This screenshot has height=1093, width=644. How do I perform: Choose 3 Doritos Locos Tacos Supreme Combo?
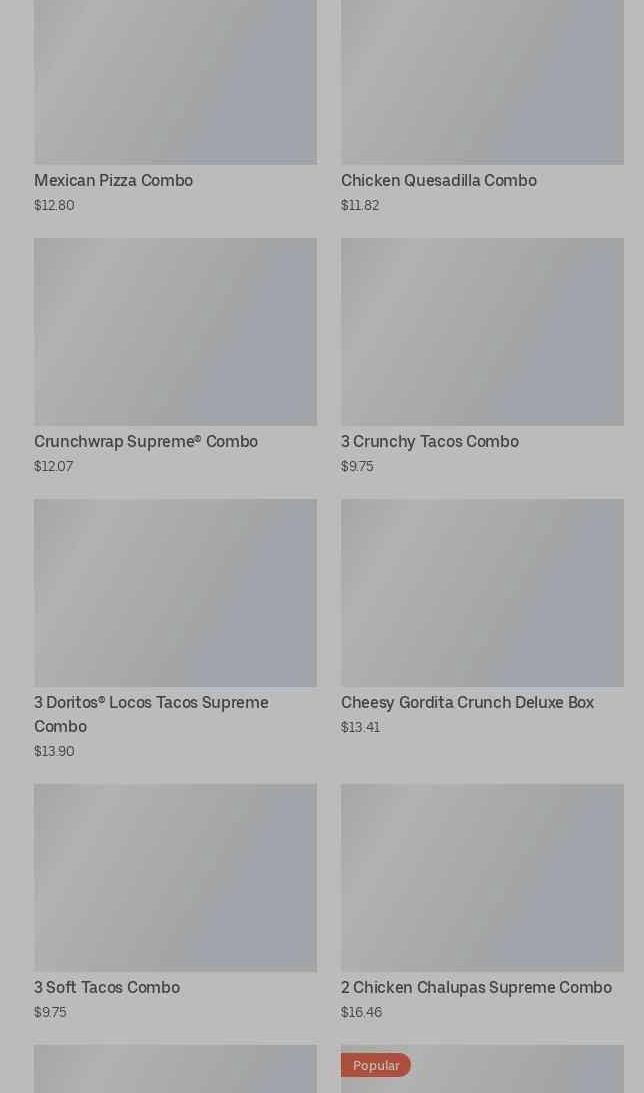[175, 593]
